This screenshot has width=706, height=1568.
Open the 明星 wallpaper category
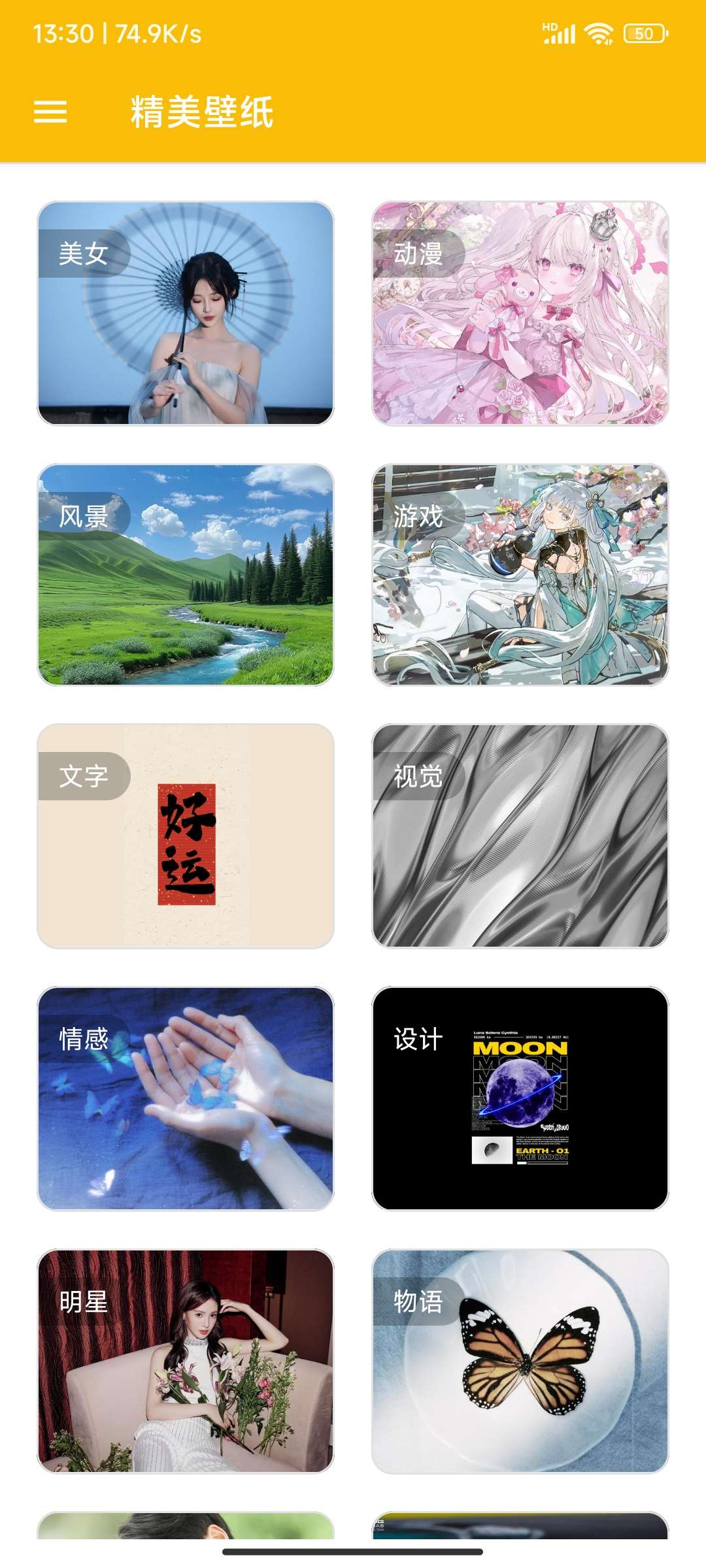click(186, 1361)
